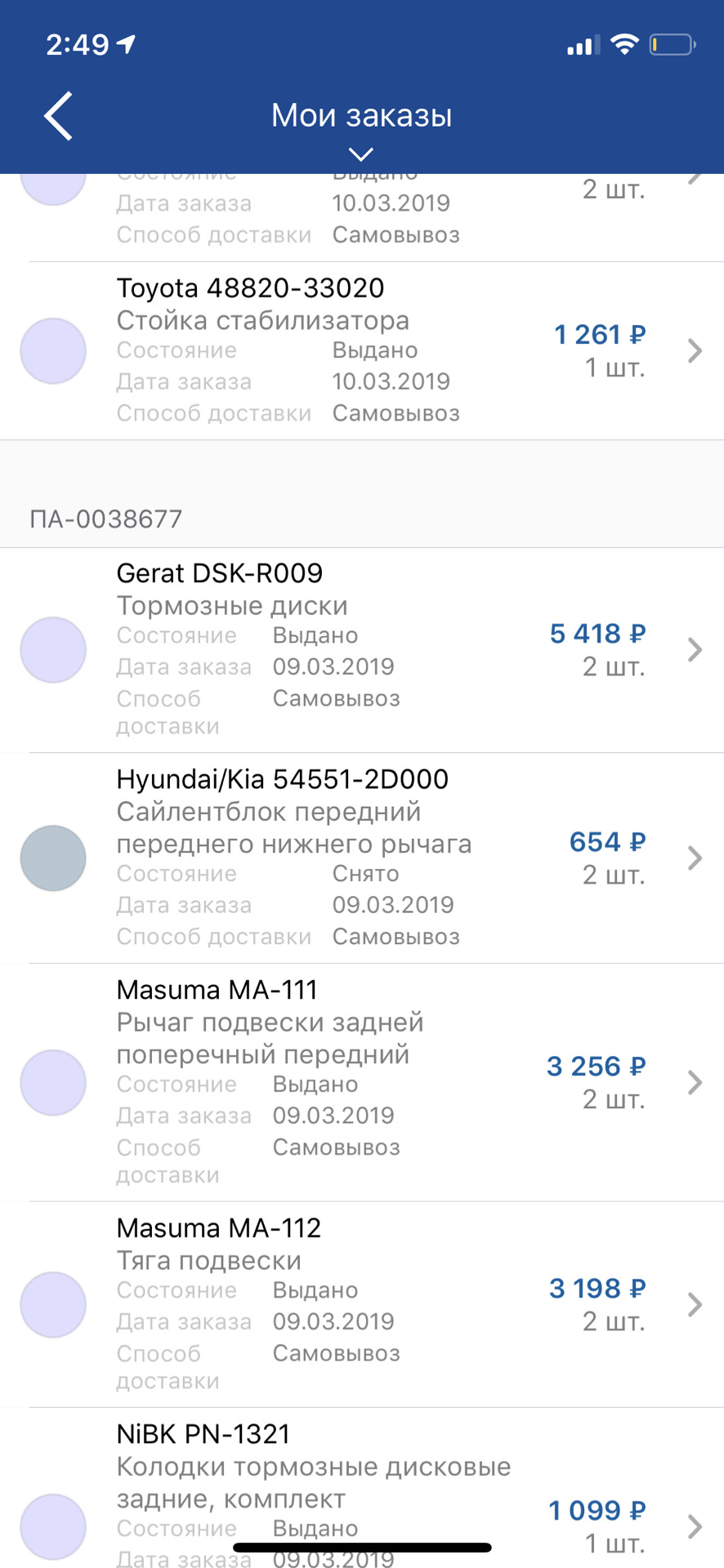Tap the chevron beside the Gerat DSK-R009 order
Image resolution: width=724 pixels, height=1568 pixels.
695,649
